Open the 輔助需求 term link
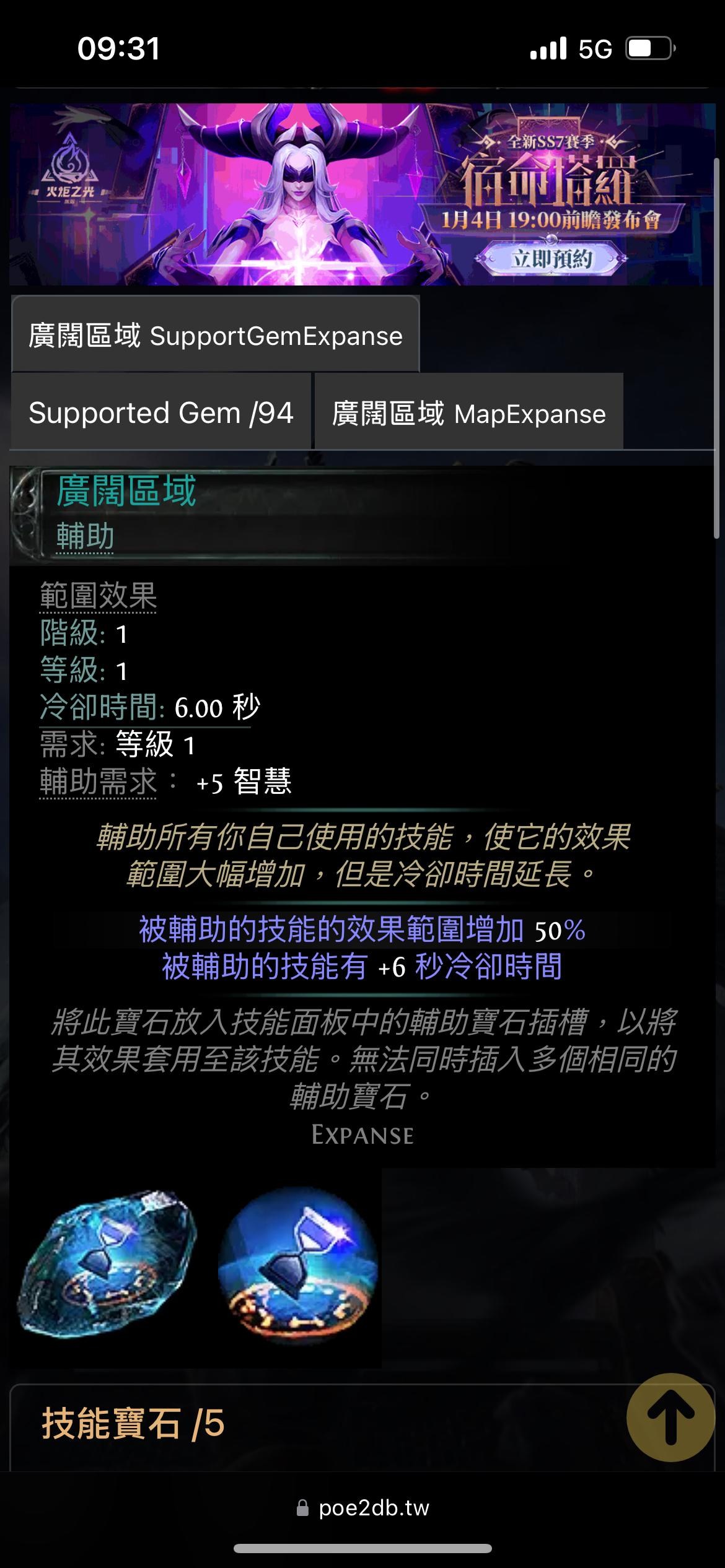 pyautogui.click(x=98, y=782)
